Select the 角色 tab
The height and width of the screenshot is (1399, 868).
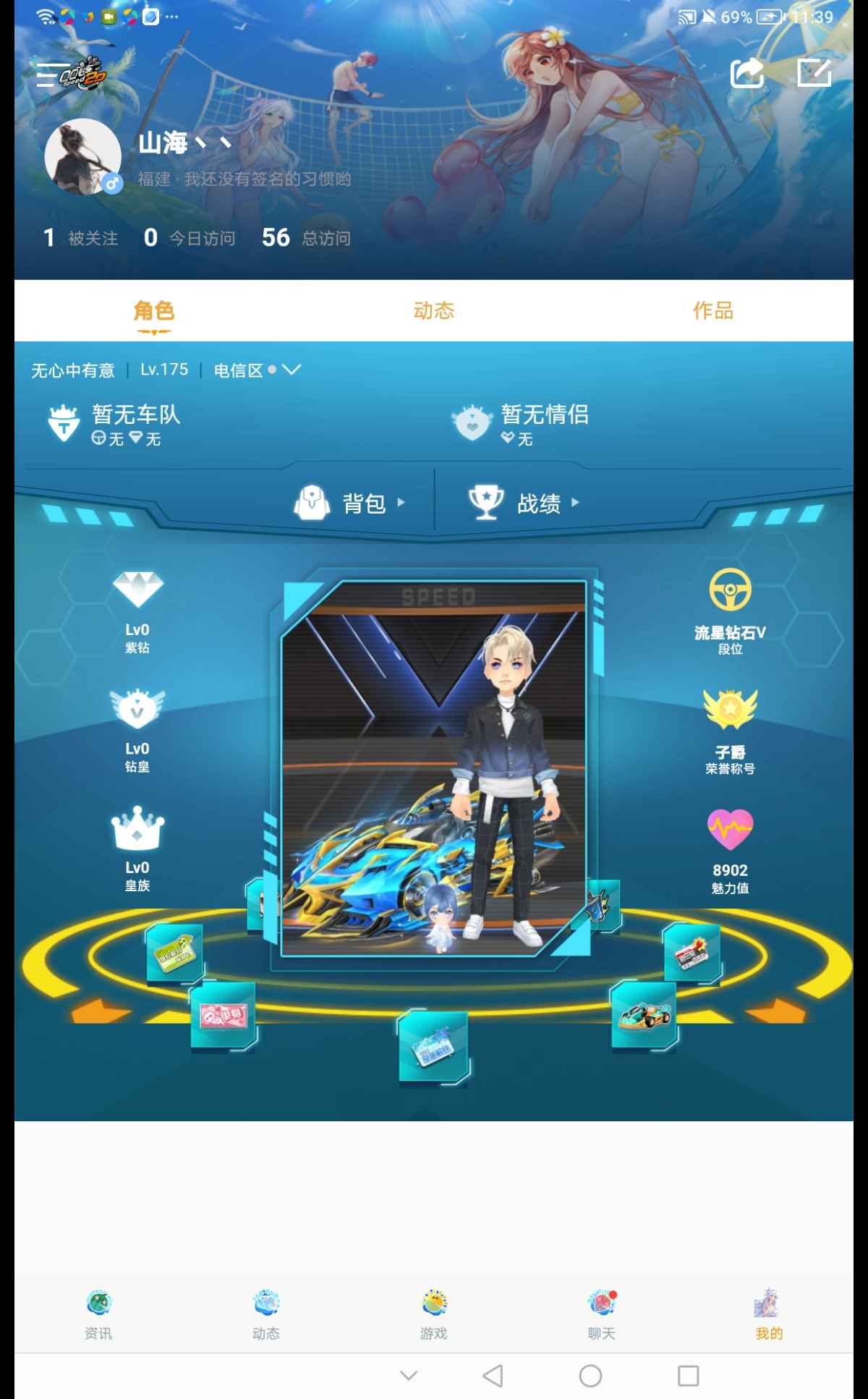(x=154, y=311)
